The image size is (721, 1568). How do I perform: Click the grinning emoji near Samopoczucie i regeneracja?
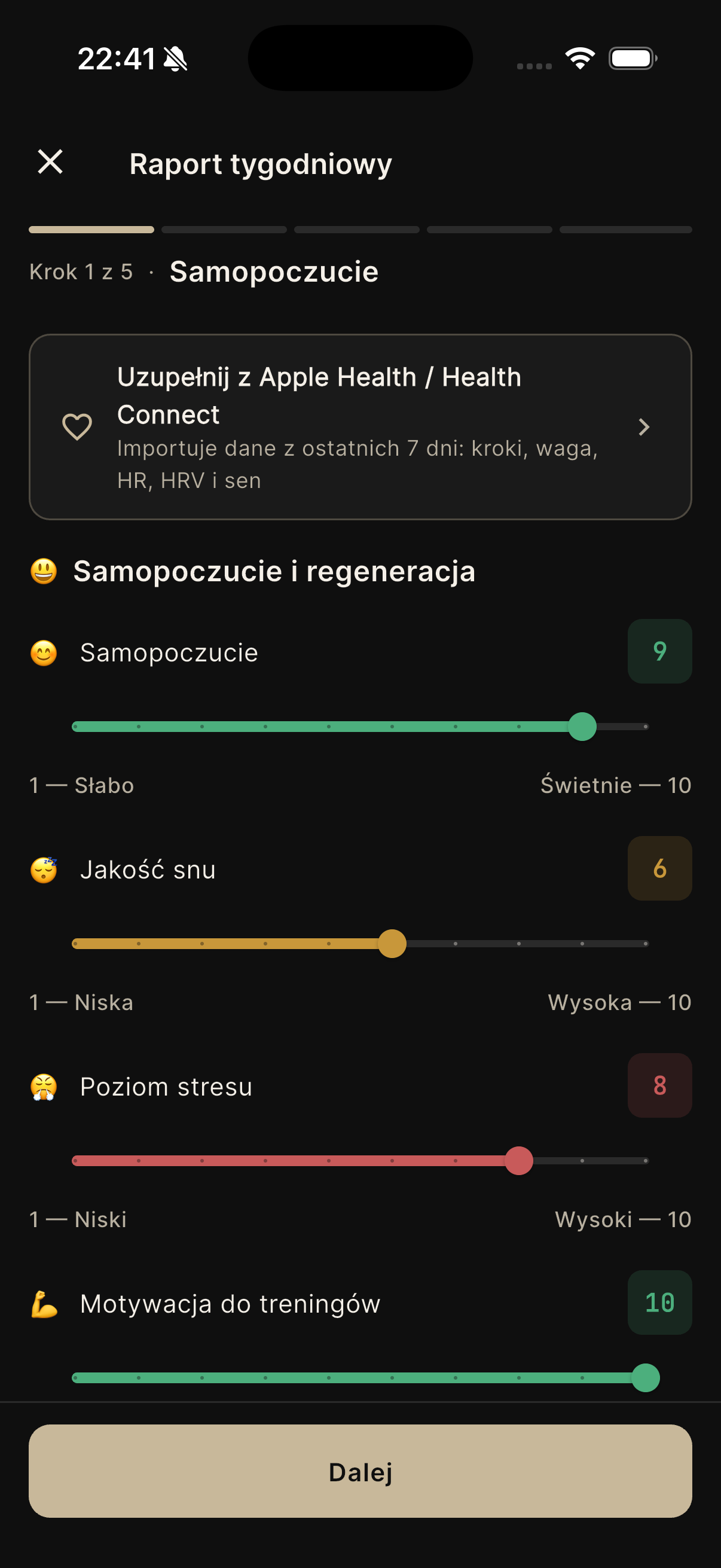pyautogui.click(x=42, y=571)
